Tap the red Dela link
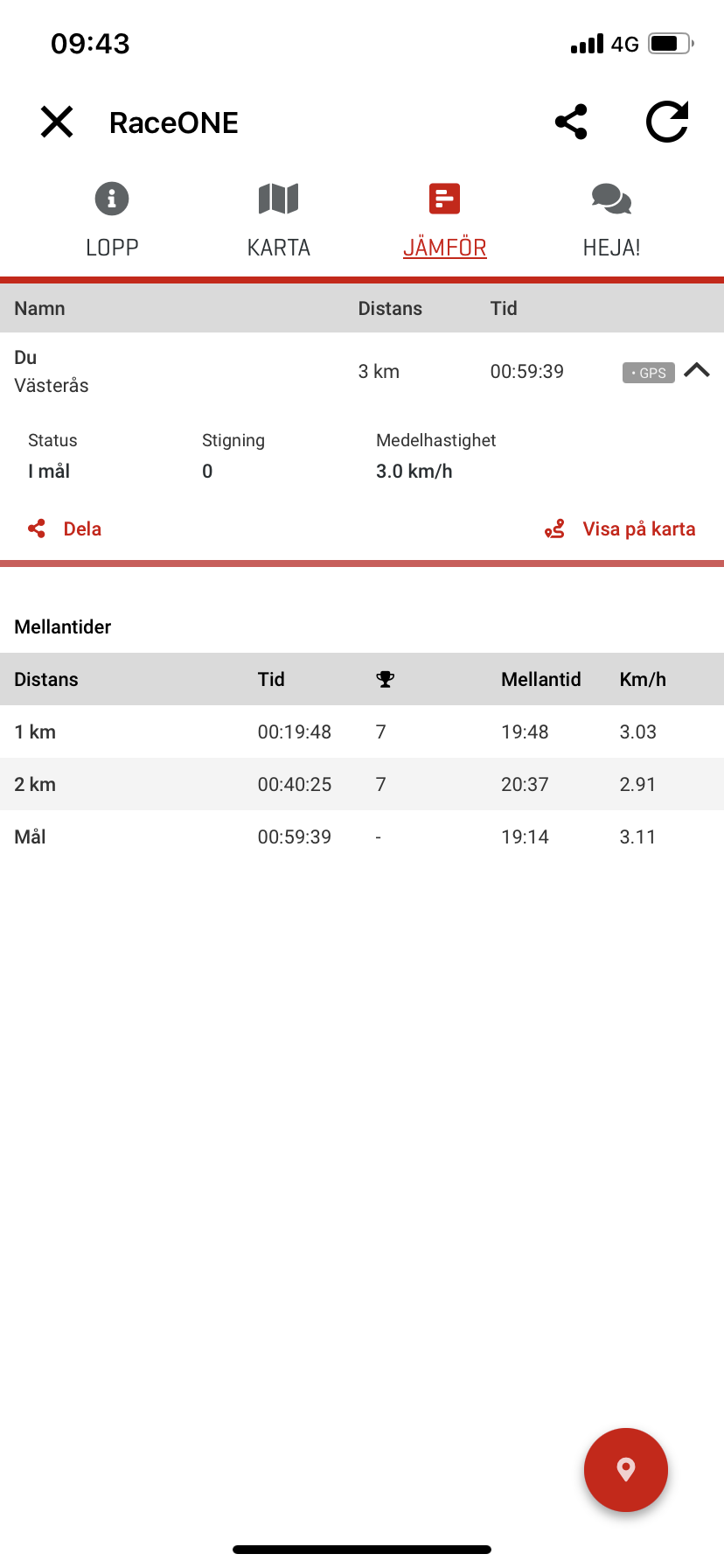This screenshot has width=724, height=1568. [x=65, y=528]
